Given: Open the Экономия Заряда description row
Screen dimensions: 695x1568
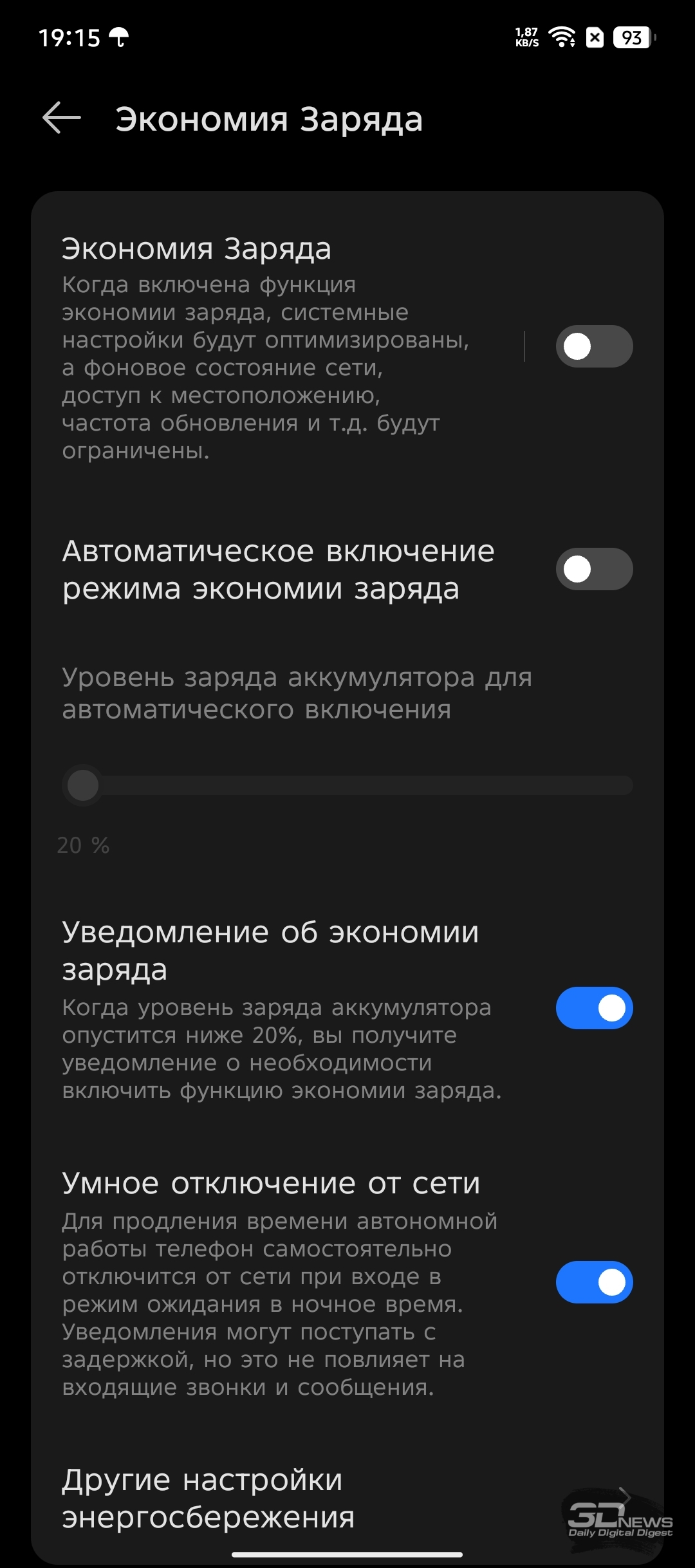Looking at the screenshot, I should point(277,348).
